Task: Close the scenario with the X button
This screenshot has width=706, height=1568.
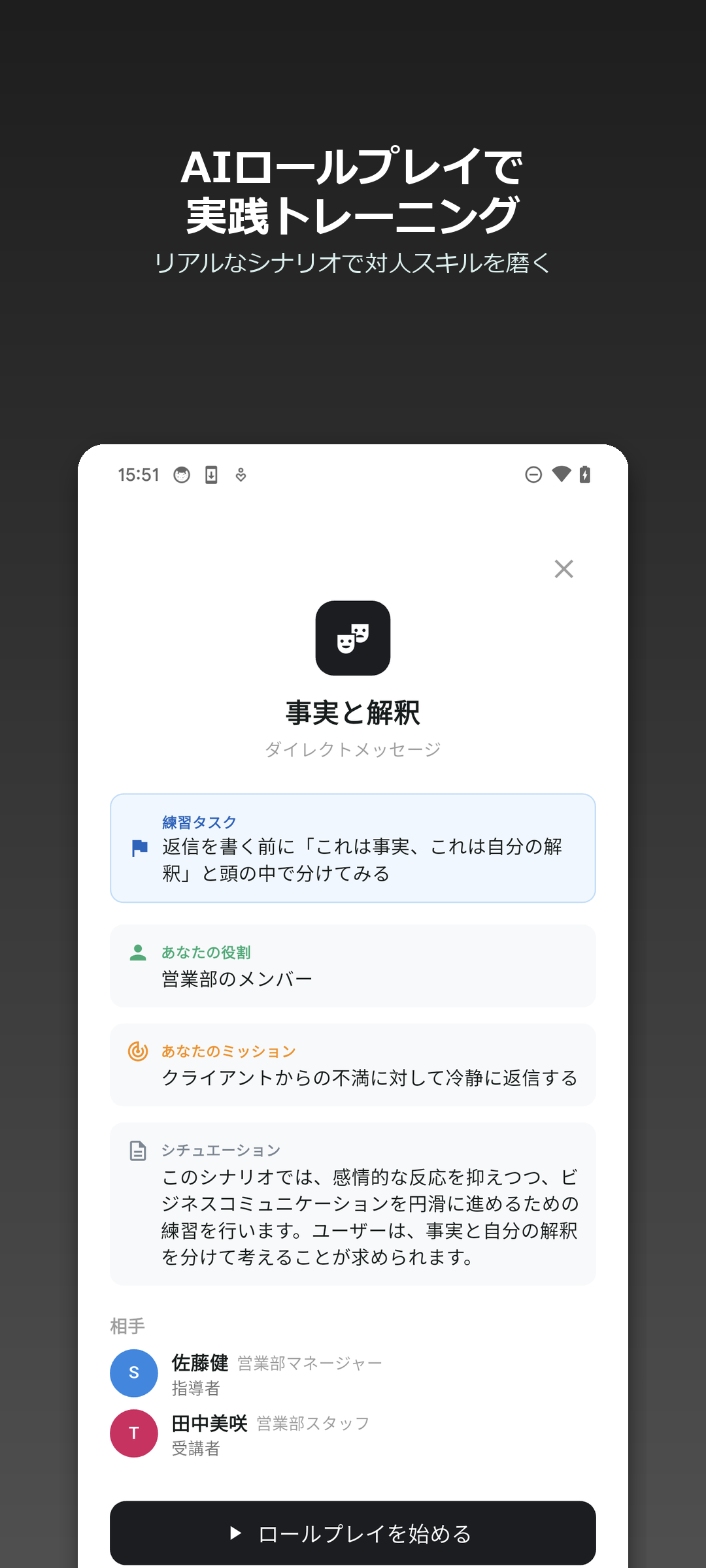Action: 563,569
